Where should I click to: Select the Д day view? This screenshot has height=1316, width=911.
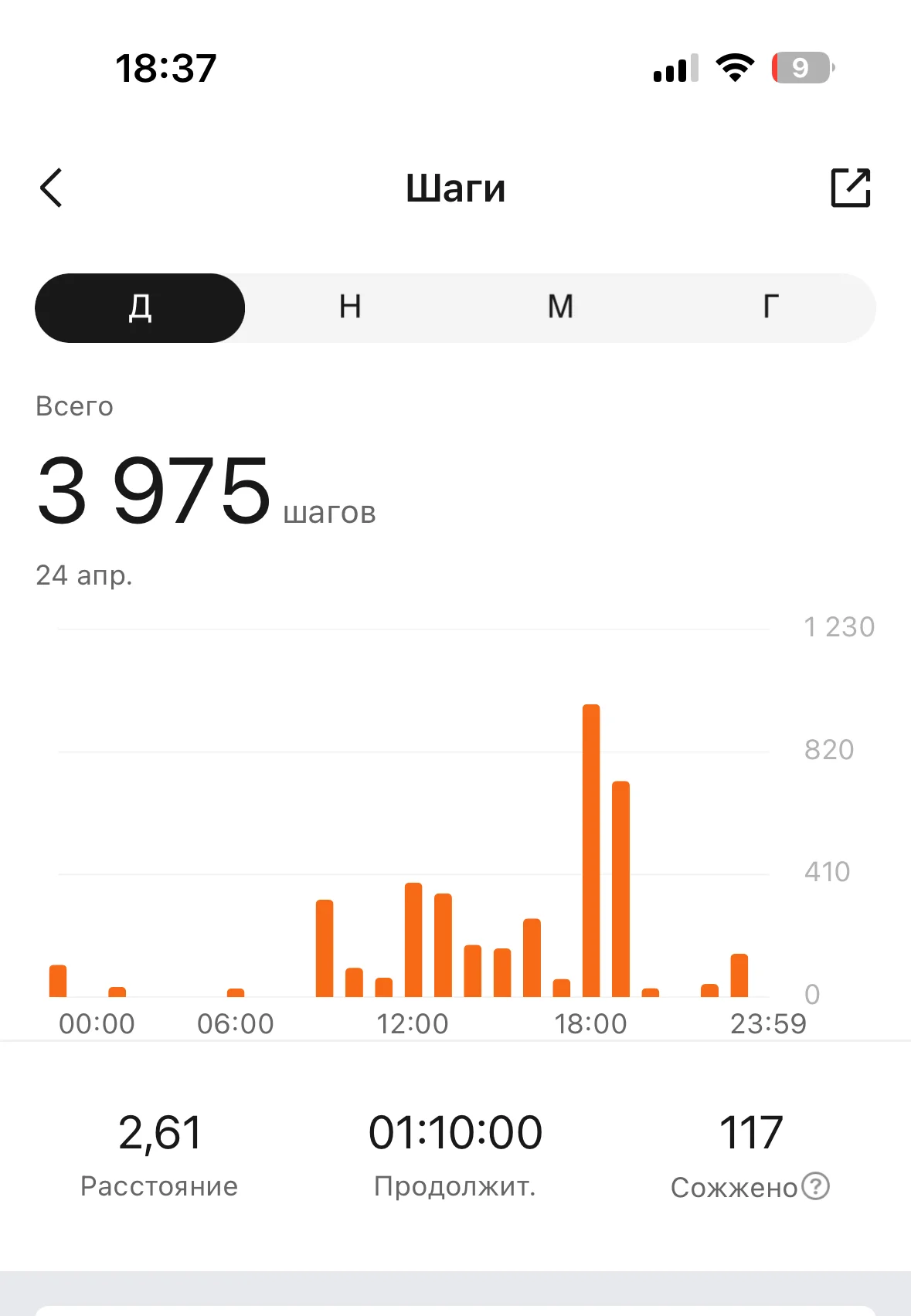[140, 307]
